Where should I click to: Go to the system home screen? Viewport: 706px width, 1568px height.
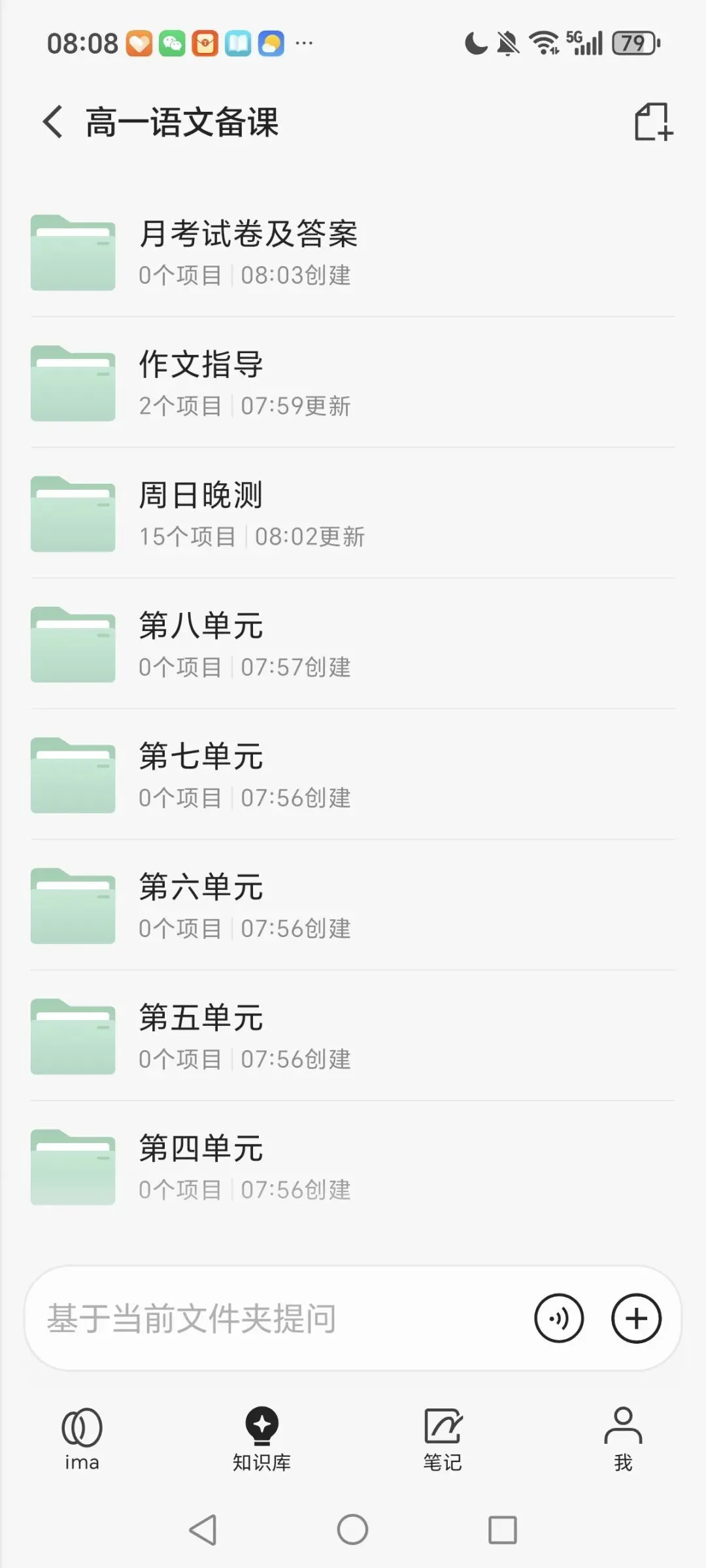click(x=352, y=1529)
